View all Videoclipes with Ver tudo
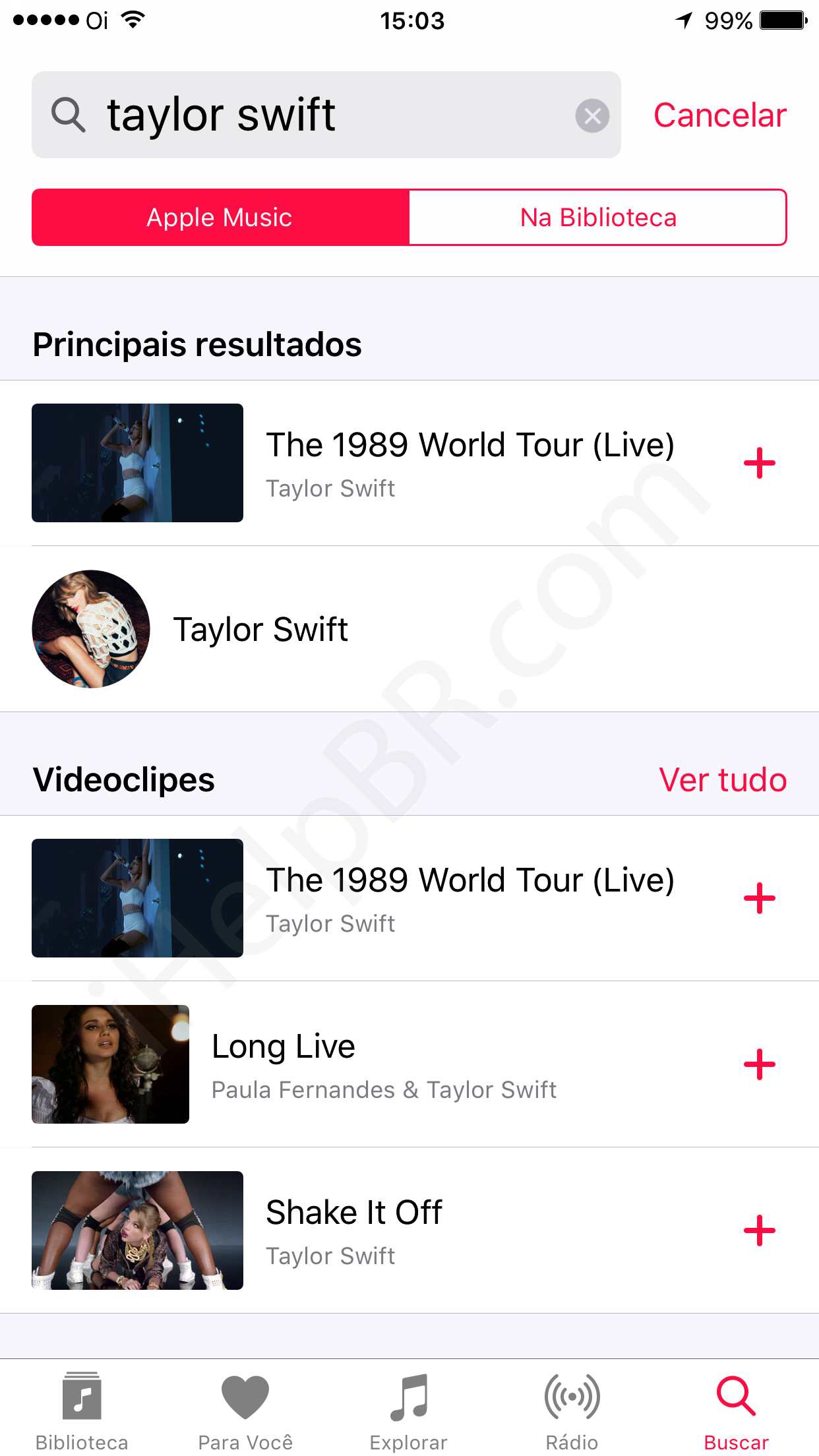The height and width of the screenshot is (1456, 819). tap(723, 780)
